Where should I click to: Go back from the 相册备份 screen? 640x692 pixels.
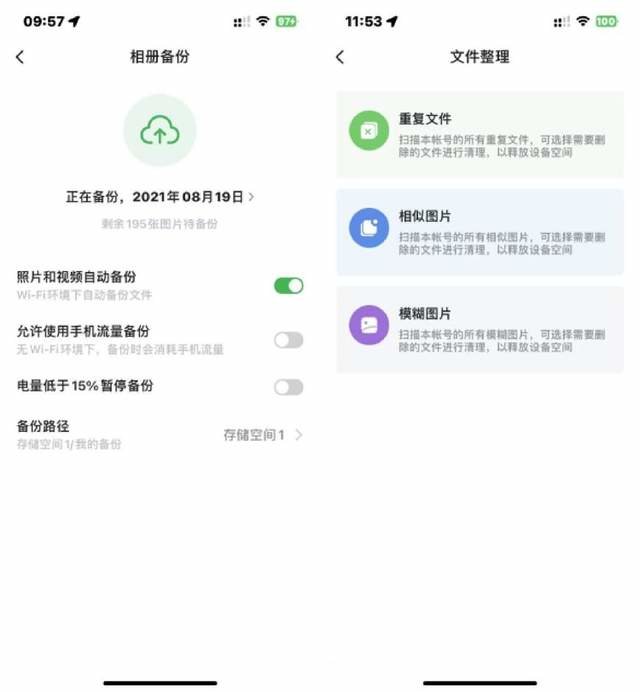[20, 57]
